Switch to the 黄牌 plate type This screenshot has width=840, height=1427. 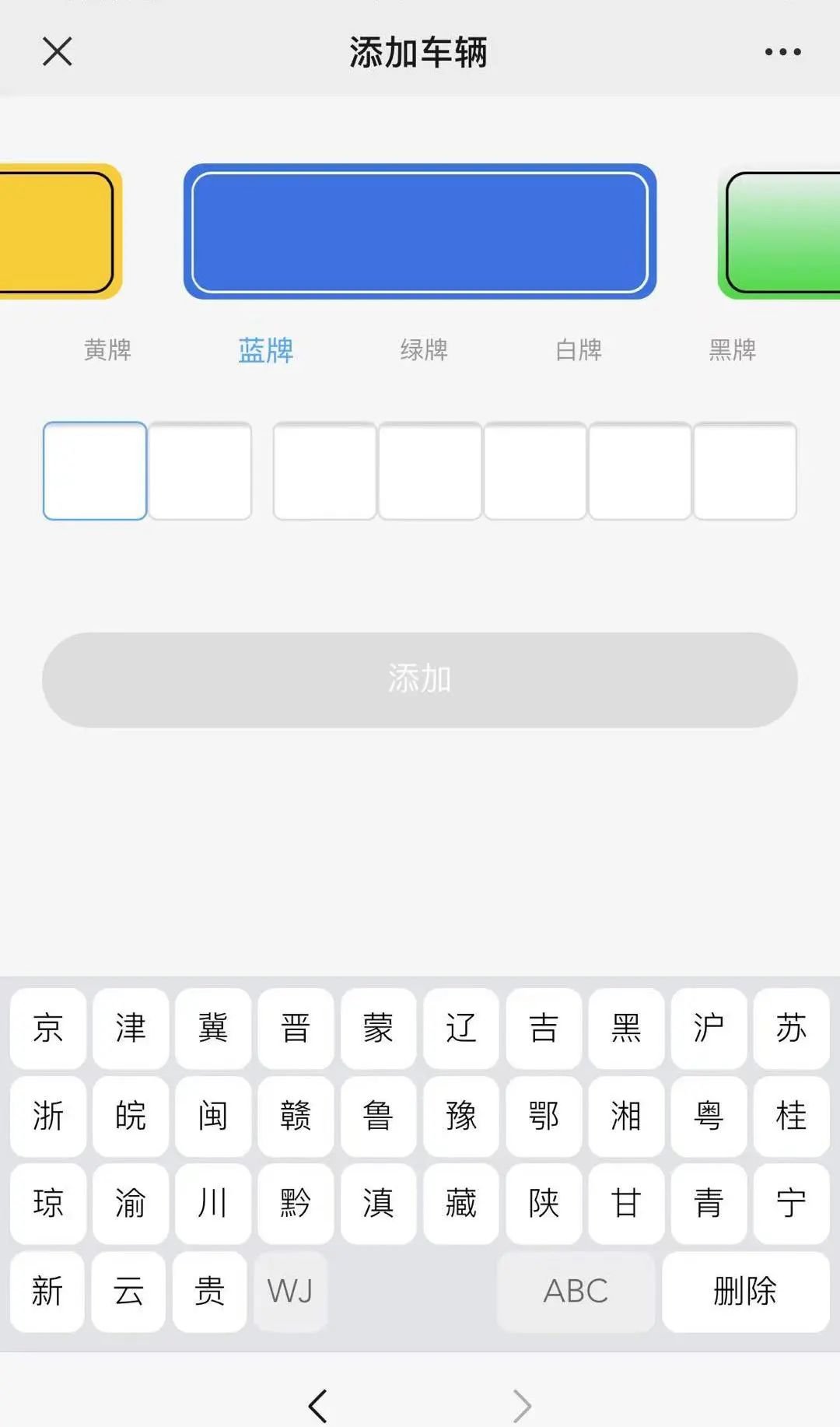[x=107, y=350]
